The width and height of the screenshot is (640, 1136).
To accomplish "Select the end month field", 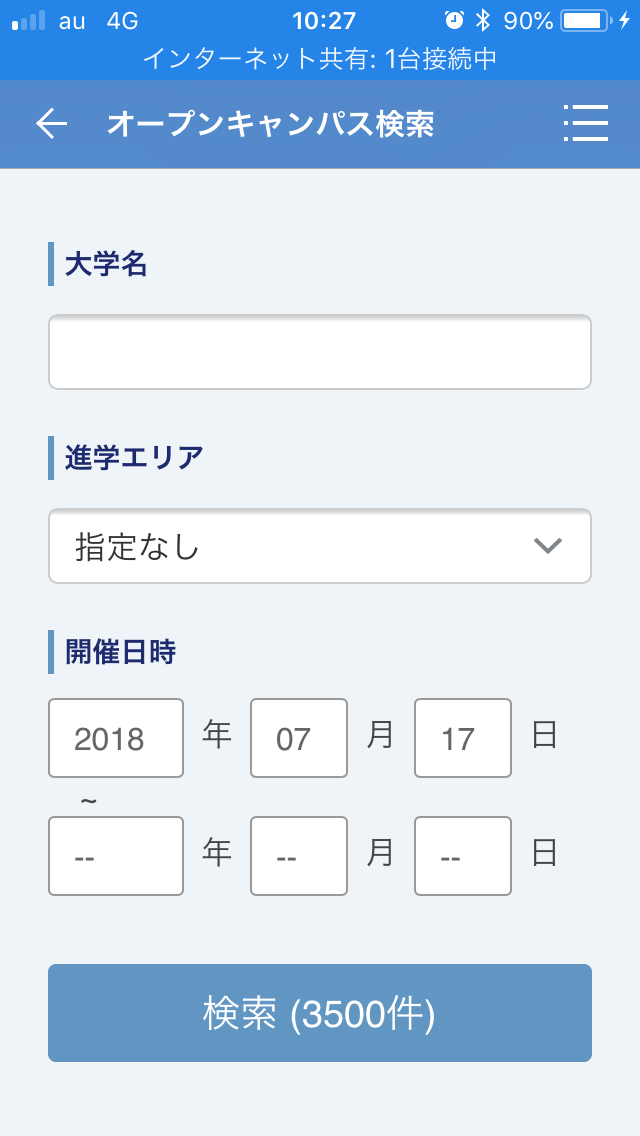I will pos(299,856).
